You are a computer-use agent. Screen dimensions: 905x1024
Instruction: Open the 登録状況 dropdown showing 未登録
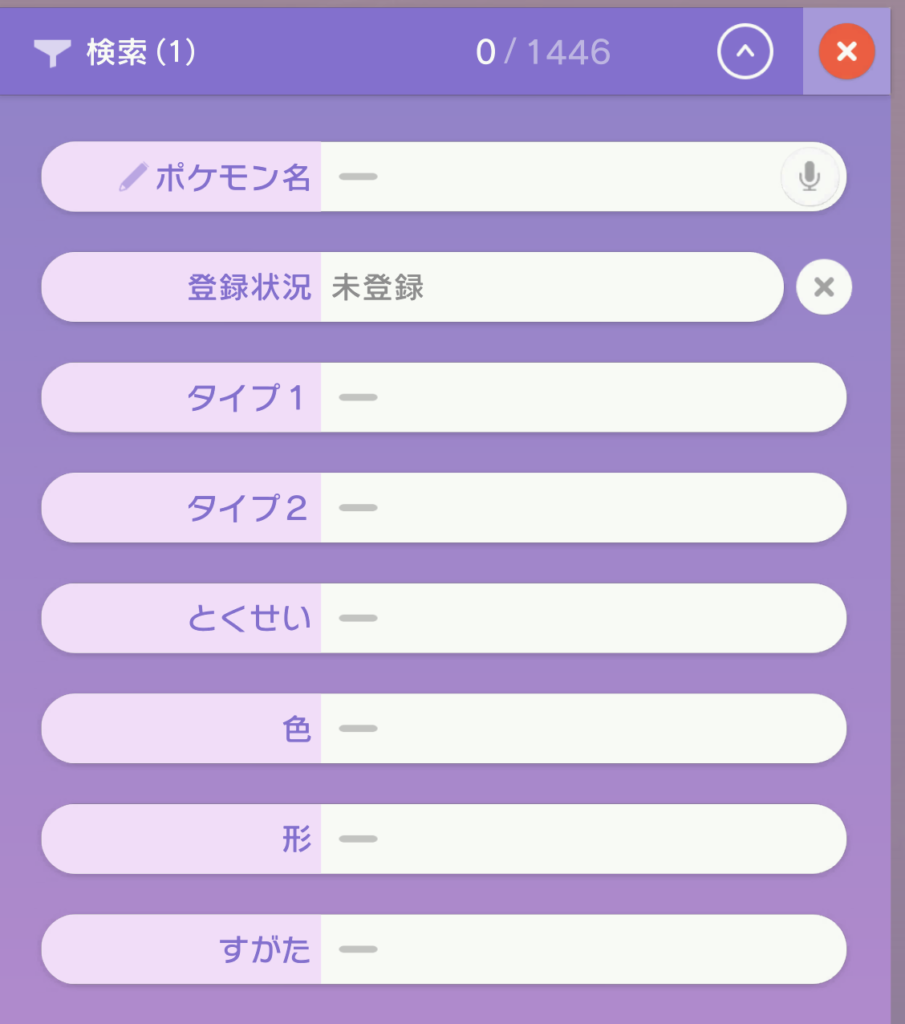pyautogui.click(x=548, y=288)
